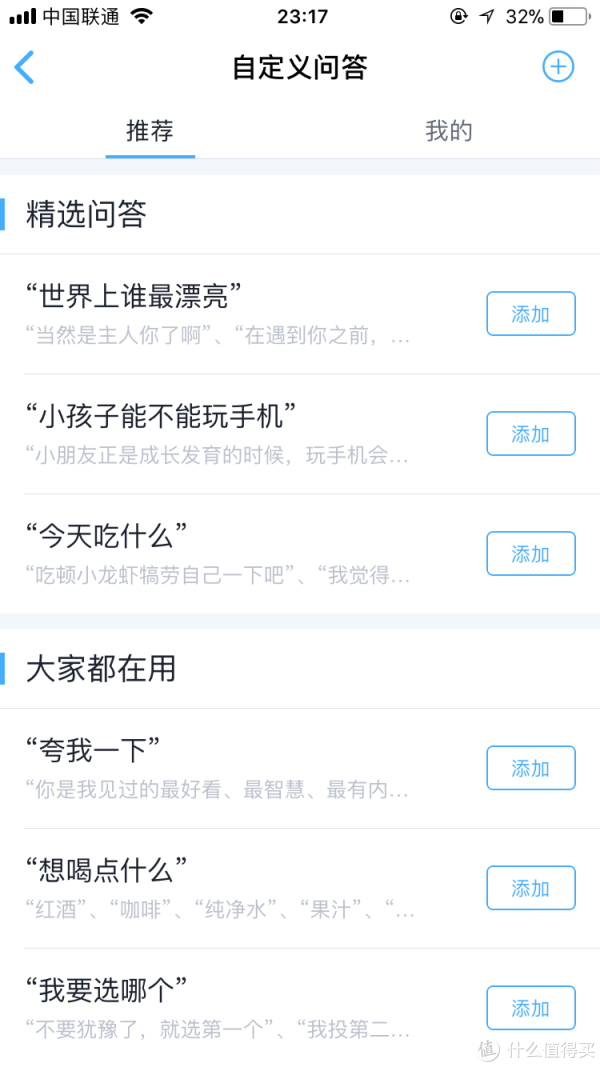Screen dimensions: 600x1067
Task: Add the "世界上谁最漂亮" question
Action: click(x=531, y=314)
